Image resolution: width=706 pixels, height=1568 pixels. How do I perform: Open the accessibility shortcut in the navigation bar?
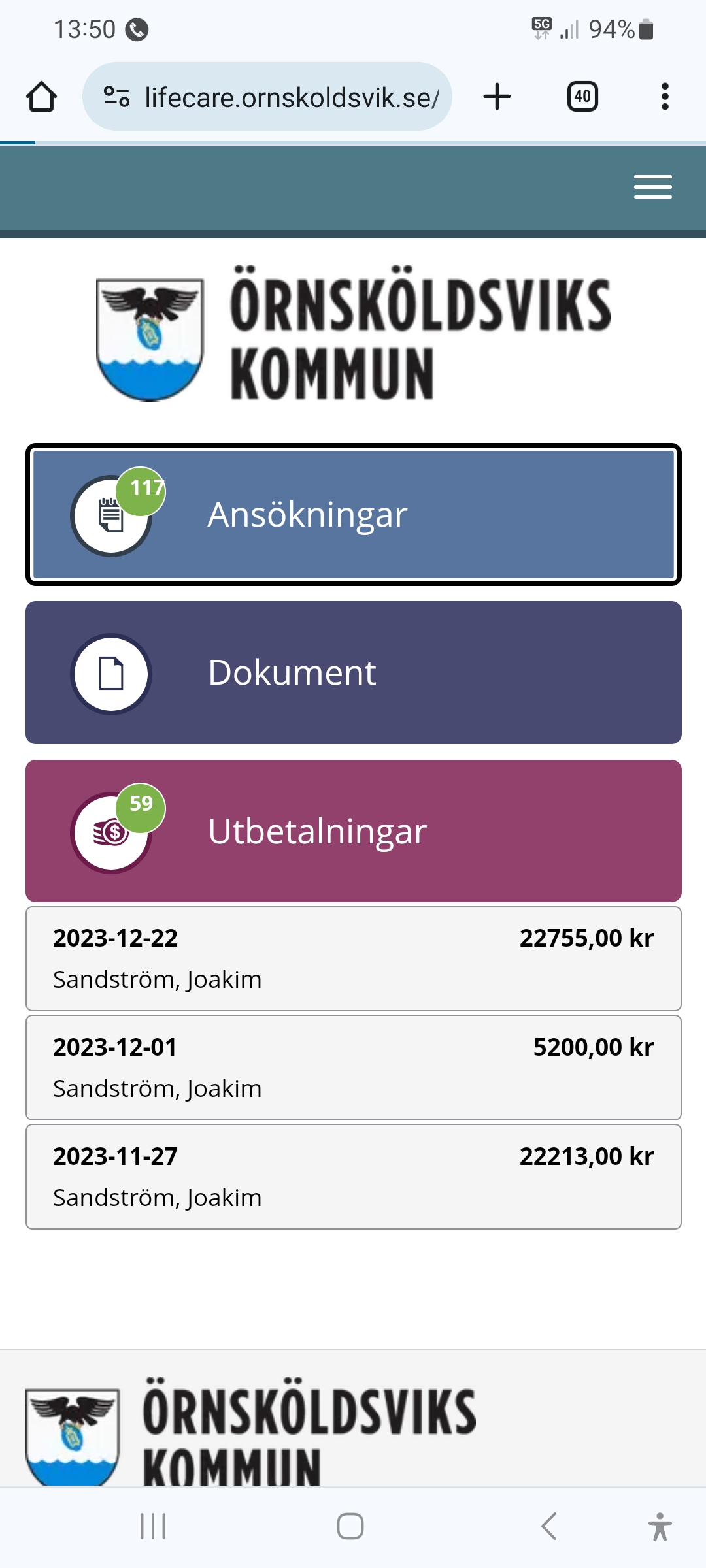(x=660, y=1526)
